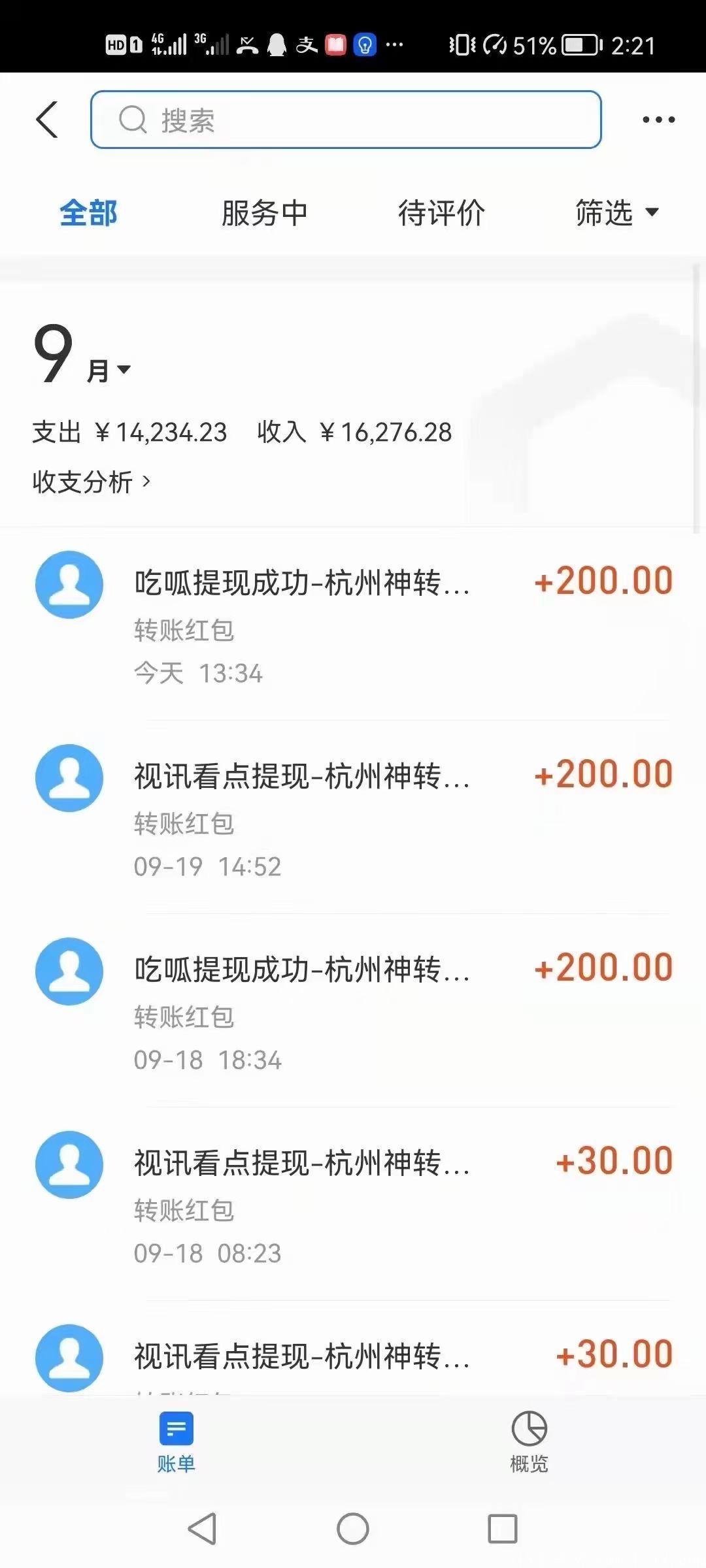This screenshot has width=706, height=1568.
Task: Tap the avatar of the 09-18 吃呱提现成功 entry
Action: [69, 972]
